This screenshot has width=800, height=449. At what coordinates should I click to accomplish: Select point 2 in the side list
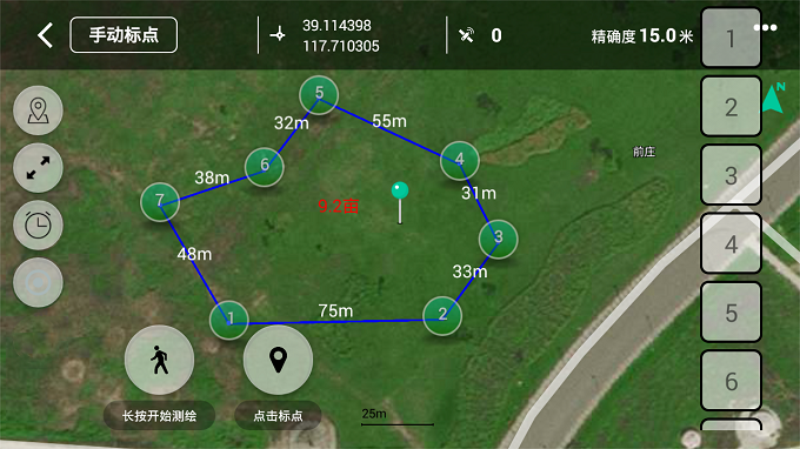(x=730, y=107)
